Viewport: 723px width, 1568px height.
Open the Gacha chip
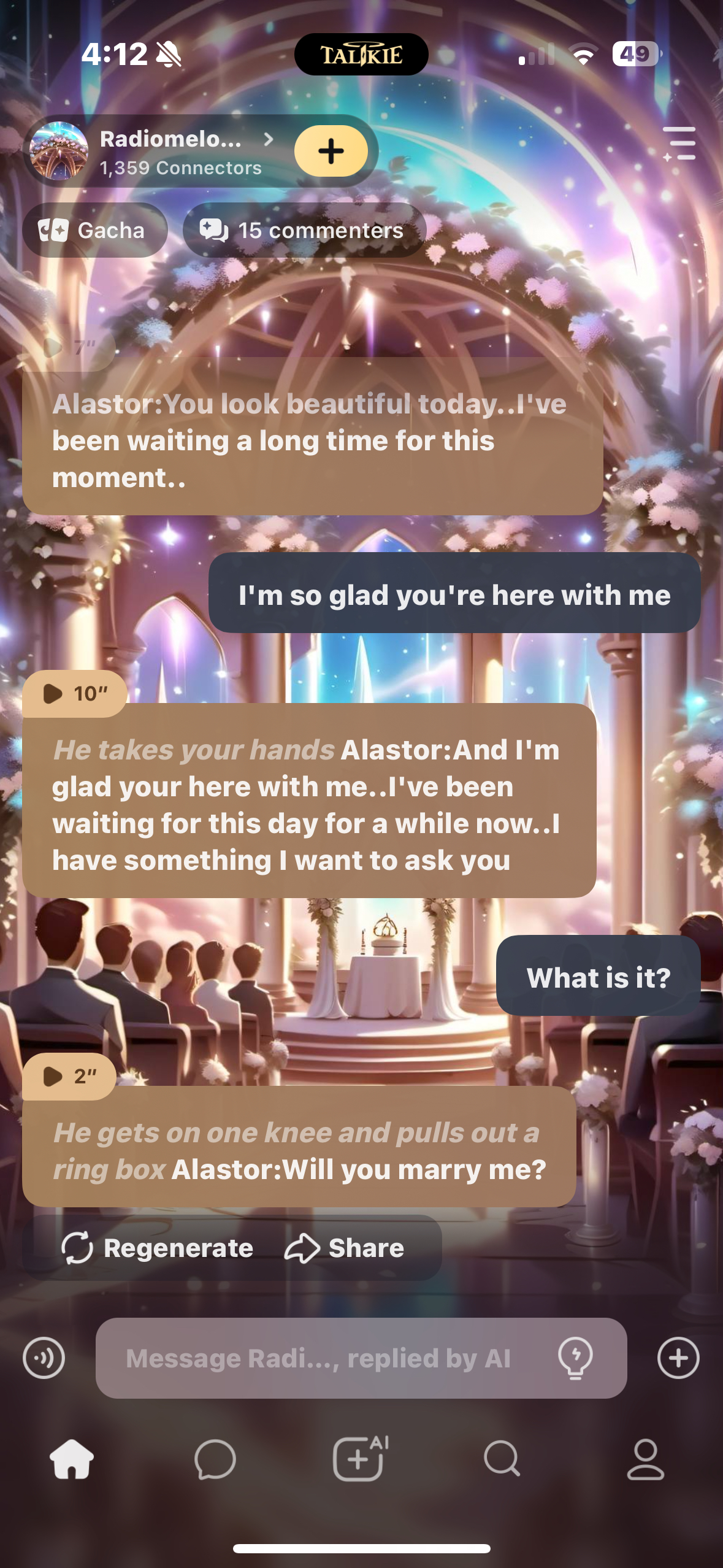tap(94, 230)
